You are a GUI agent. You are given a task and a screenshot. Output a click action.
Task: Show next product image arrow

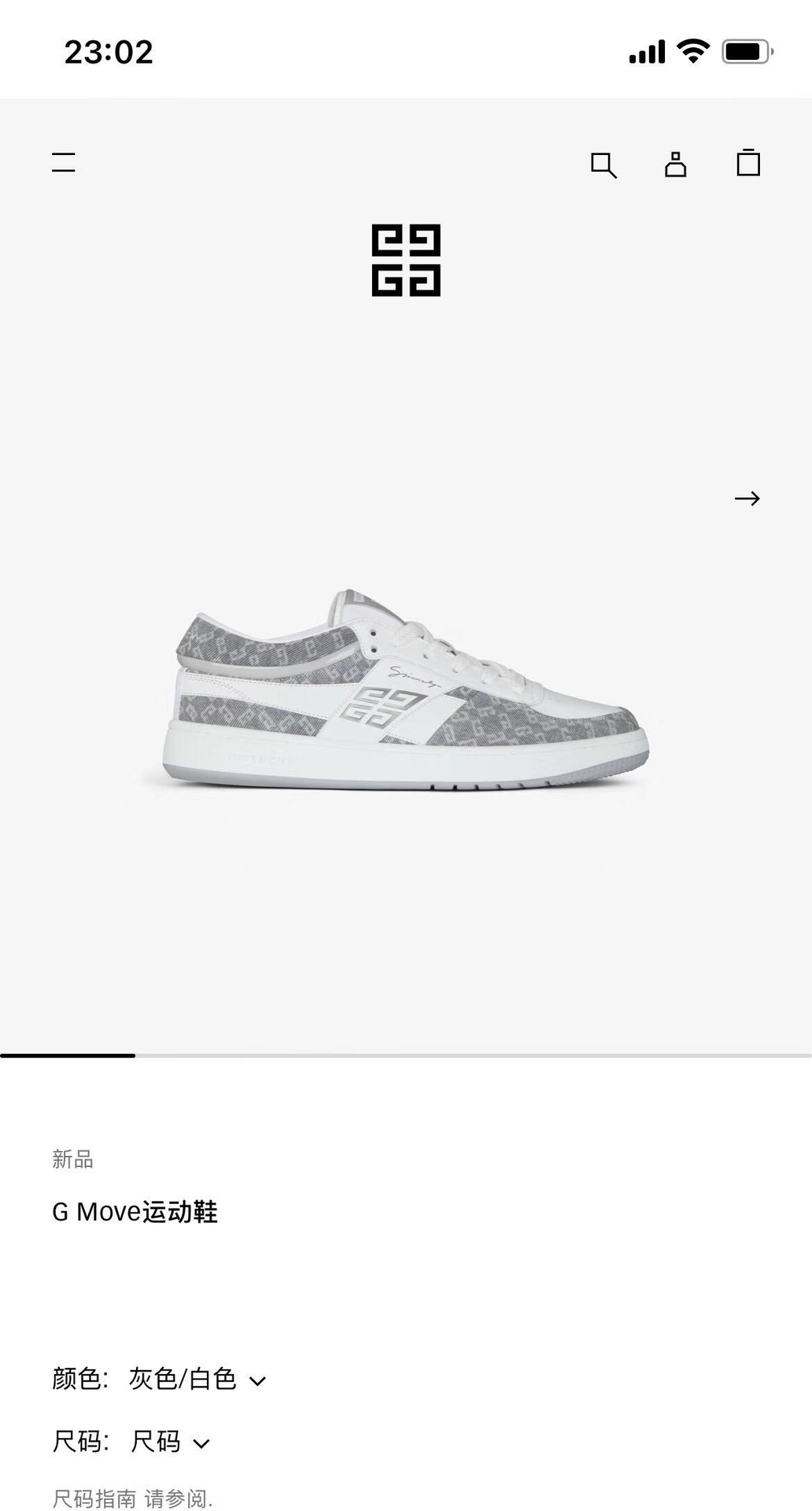(747, 498)
